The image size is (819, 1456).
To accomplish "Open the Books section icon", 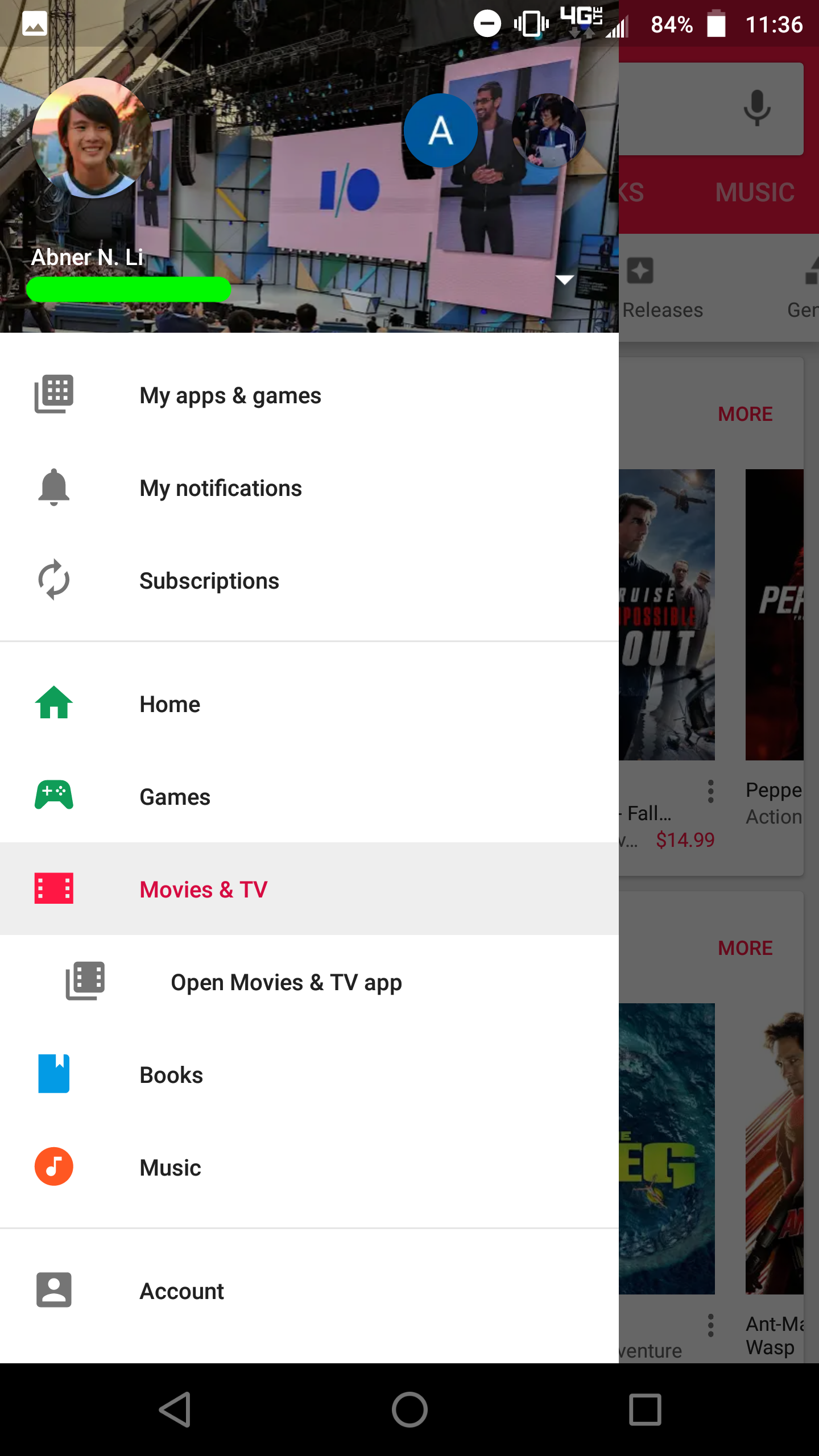I will pos(53,1074).
